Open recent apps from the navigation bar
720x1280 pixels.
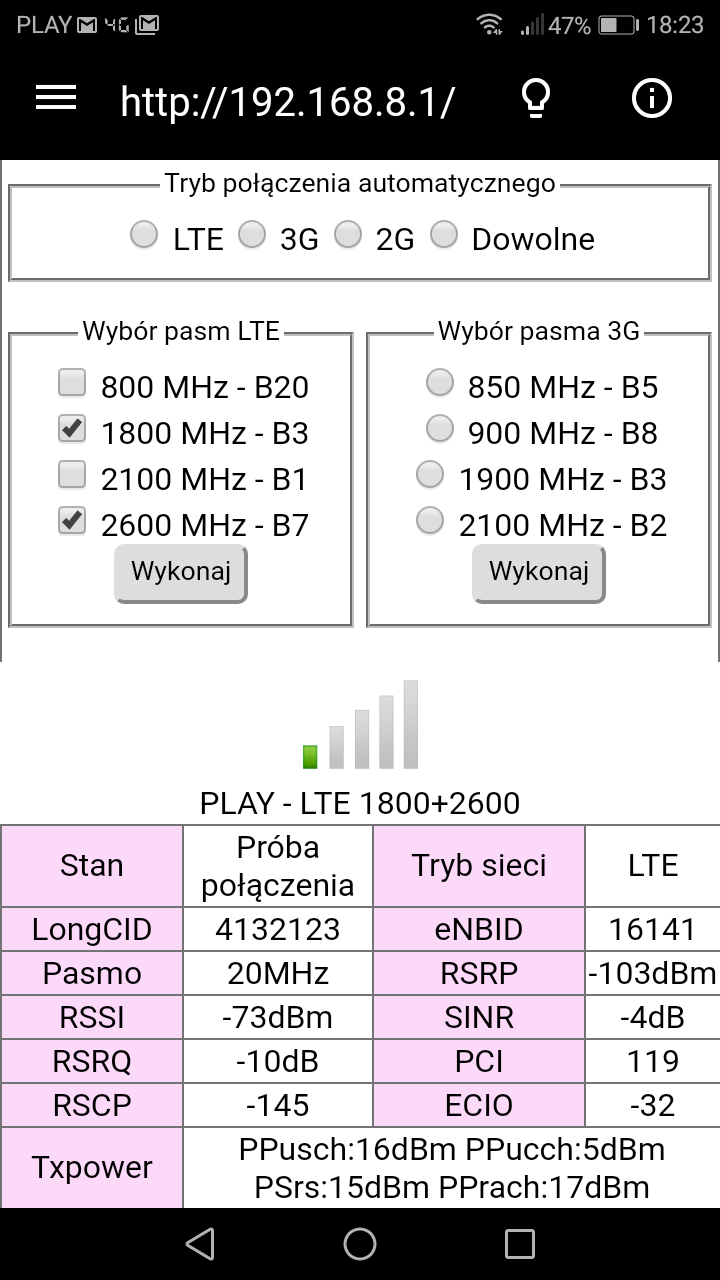(x=520, y=1244)
